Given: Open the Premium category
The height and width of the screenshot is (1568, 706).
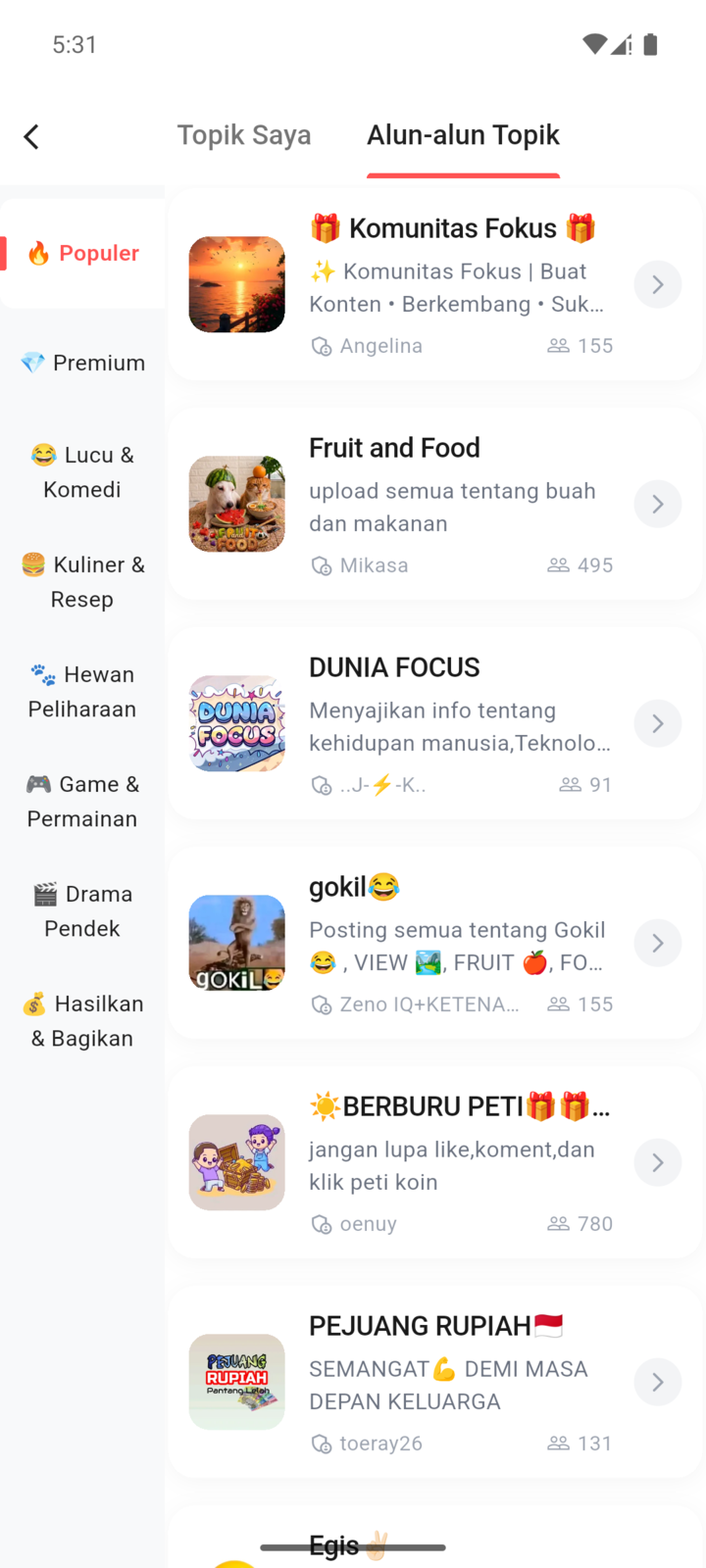Looking at the screenshot, I should [82, 363].
